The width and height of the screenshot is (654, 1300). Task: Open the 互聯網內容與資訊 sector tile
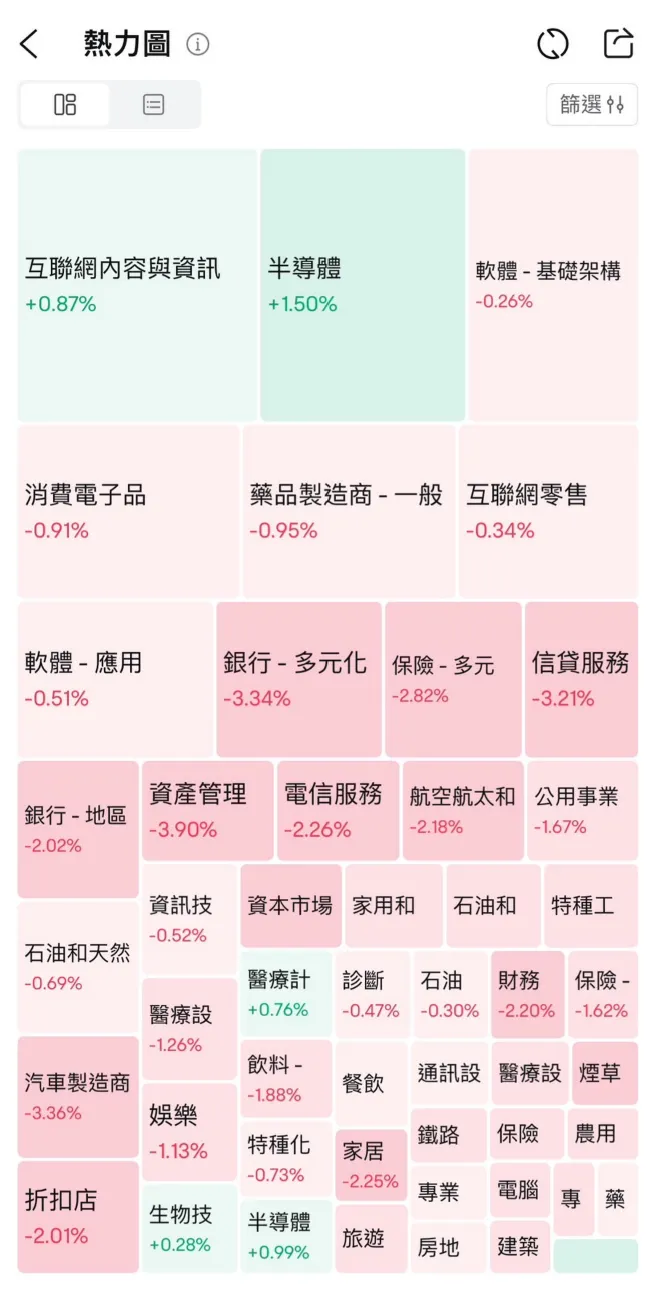137,285
